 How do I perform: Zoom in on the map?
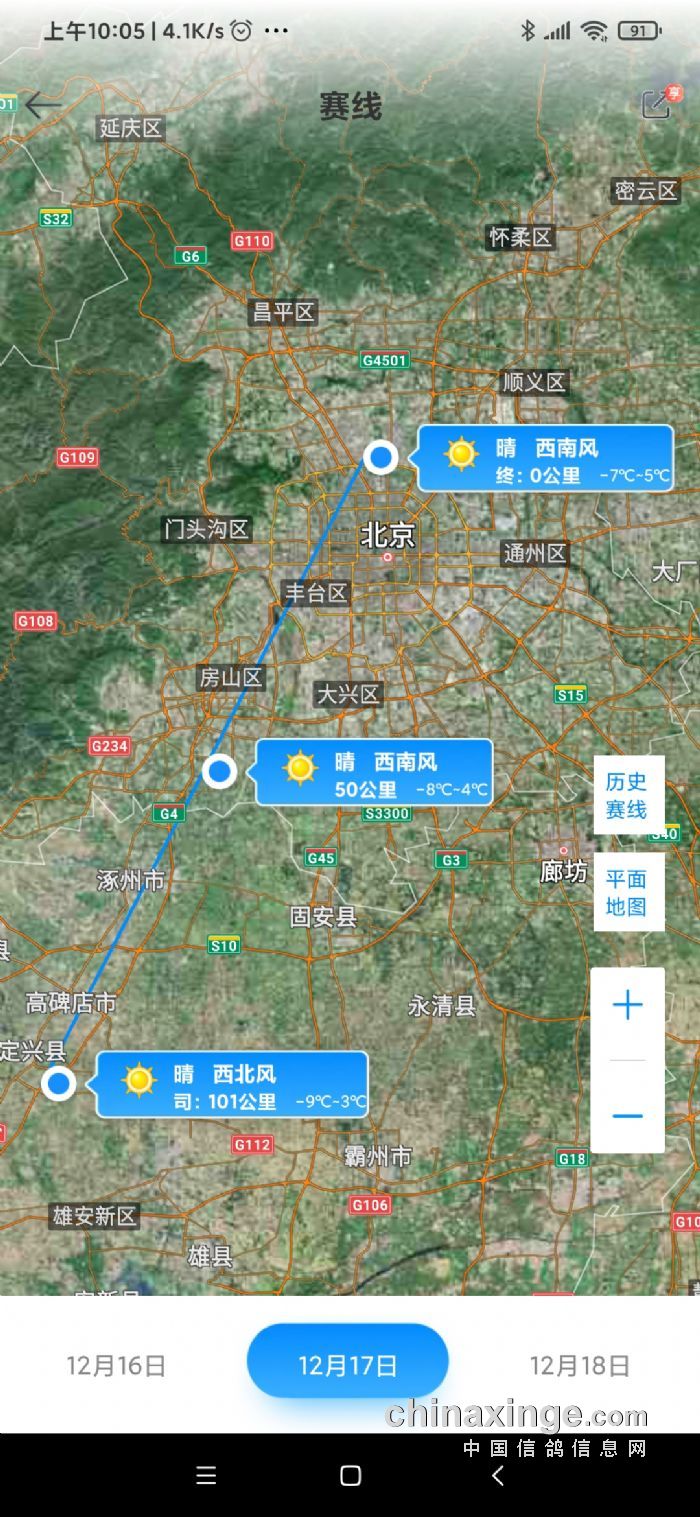(x=627, y=1005)
